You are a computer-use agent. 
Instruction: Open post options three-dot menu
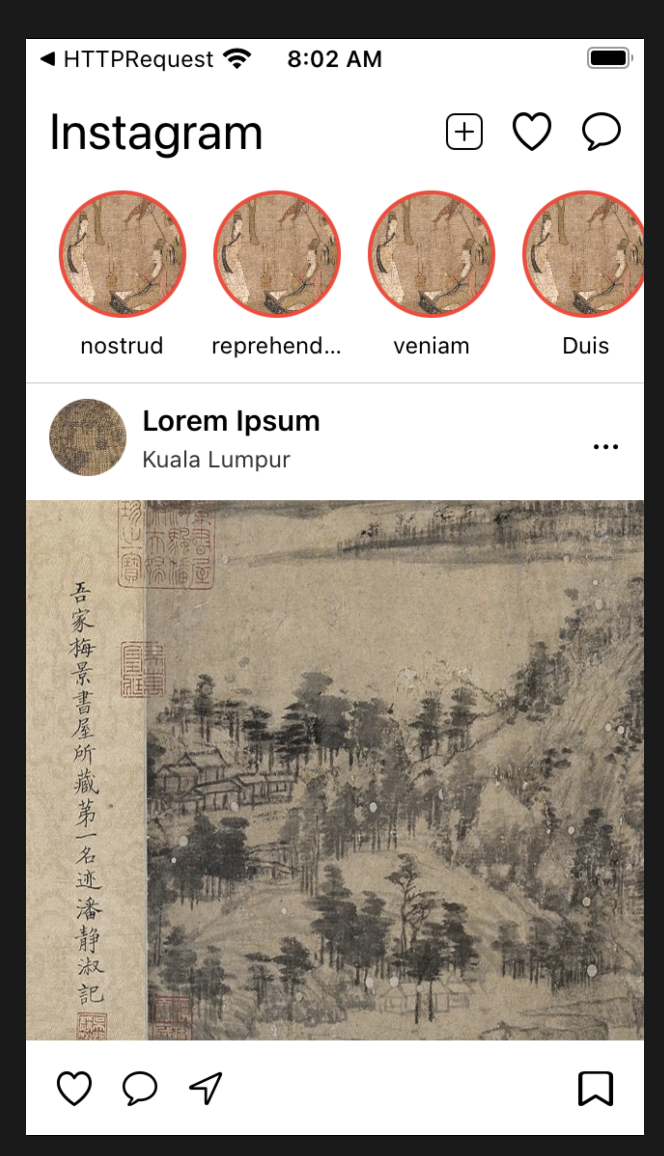click(605, 446)
